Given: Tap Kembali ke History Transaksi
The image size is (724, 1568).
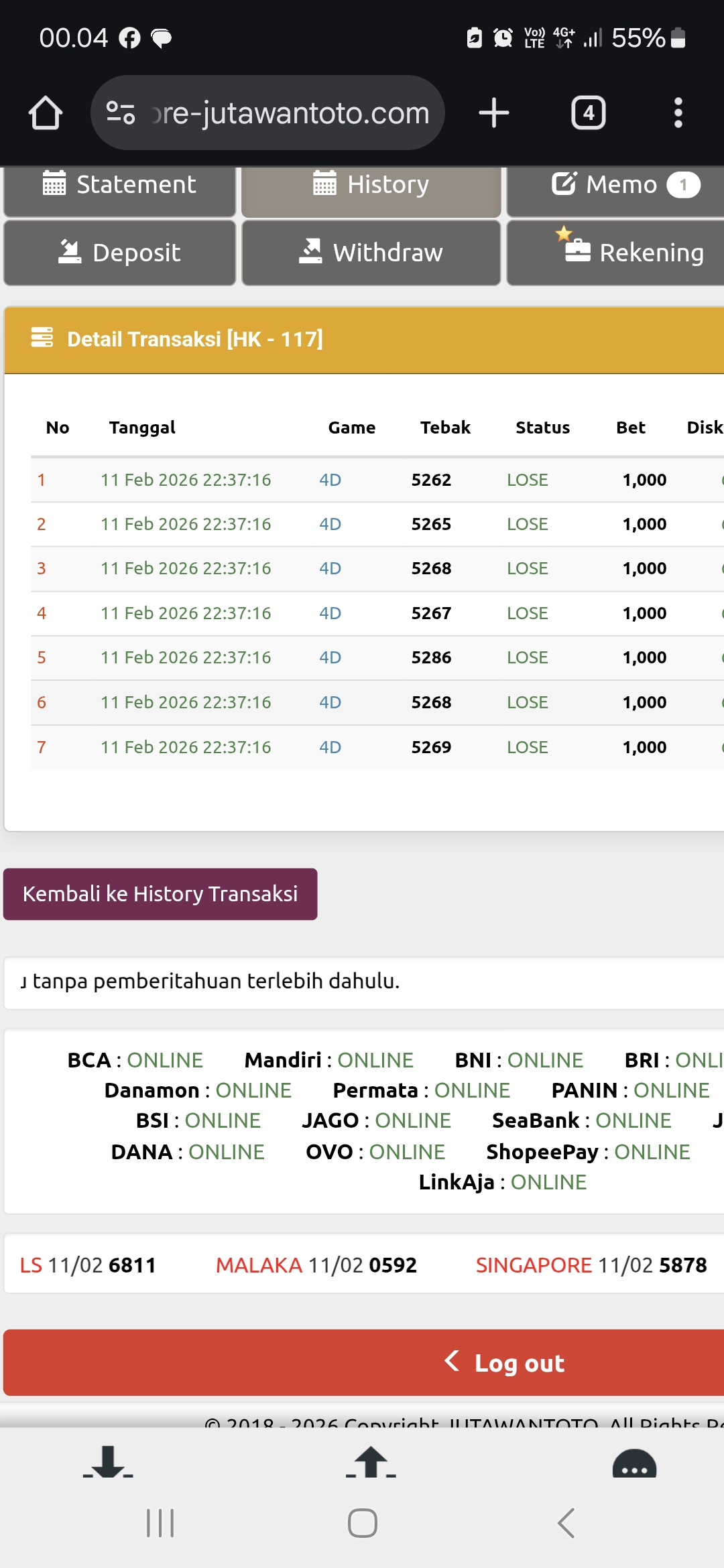Looking at the screenshot, I should click(160, 894).
